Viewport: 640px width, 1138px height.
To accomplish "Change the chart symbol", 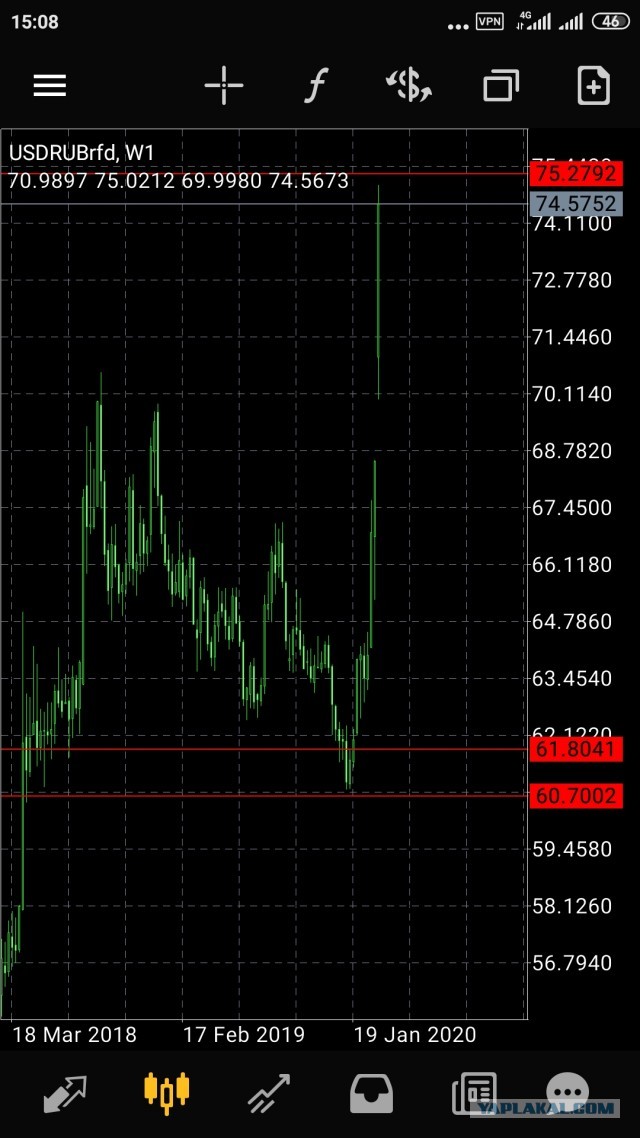I will 408,86.
